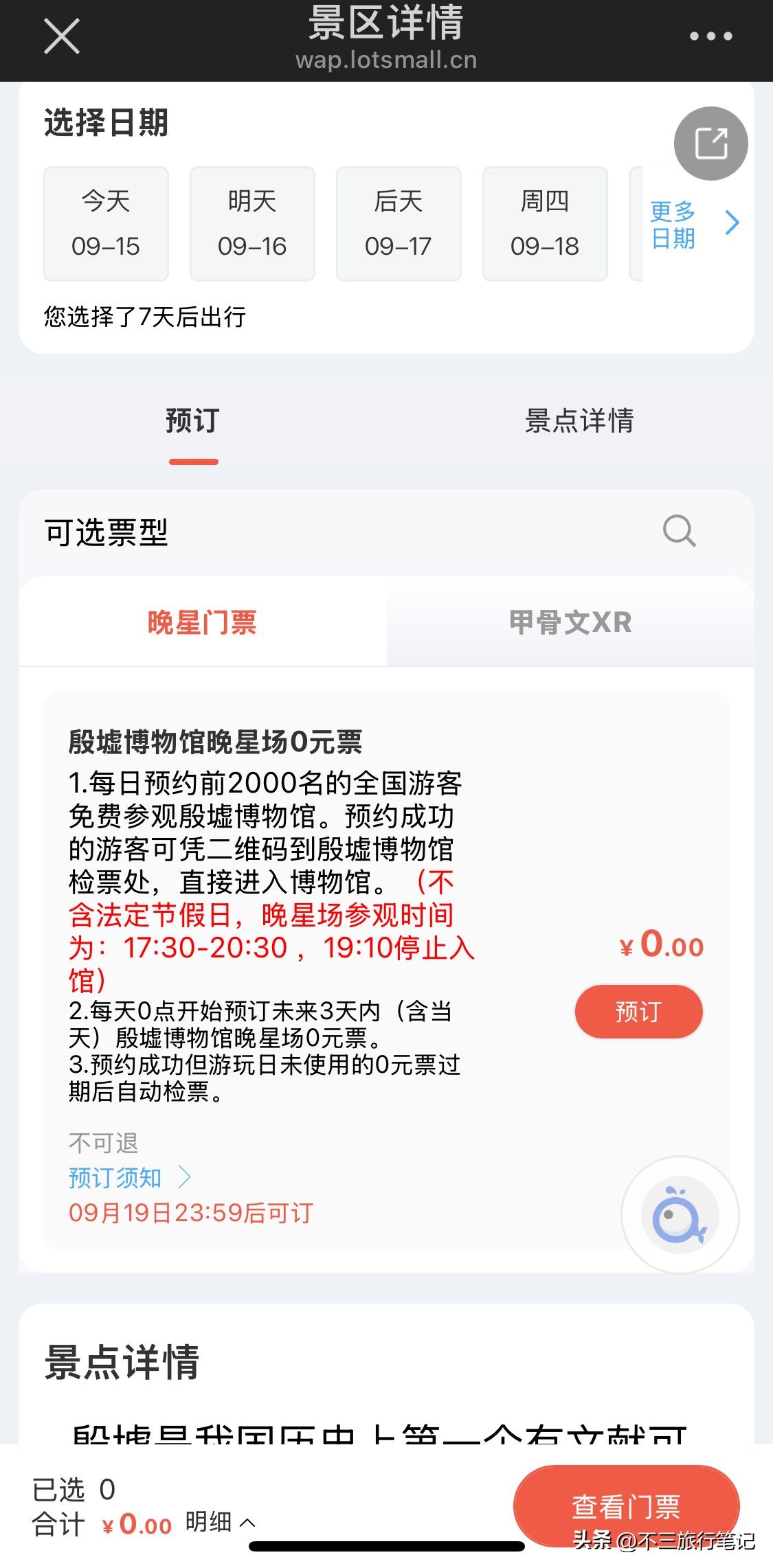Viewport: 773px width, 1568px height.
Task: Tap the 查看门票 button
Action: pyautogui.click(x=626, y=1507)
